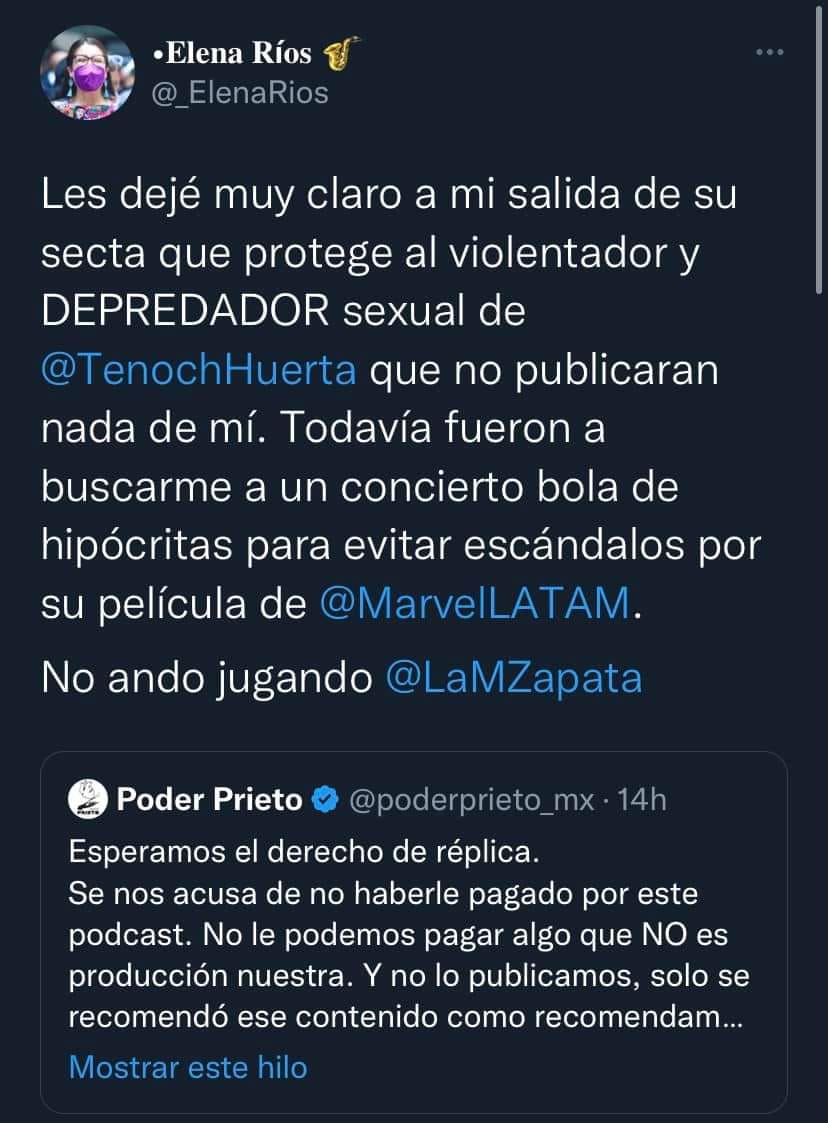Open the @MarvelLATAM mention
828x1123 pixels.
[478, 604]
